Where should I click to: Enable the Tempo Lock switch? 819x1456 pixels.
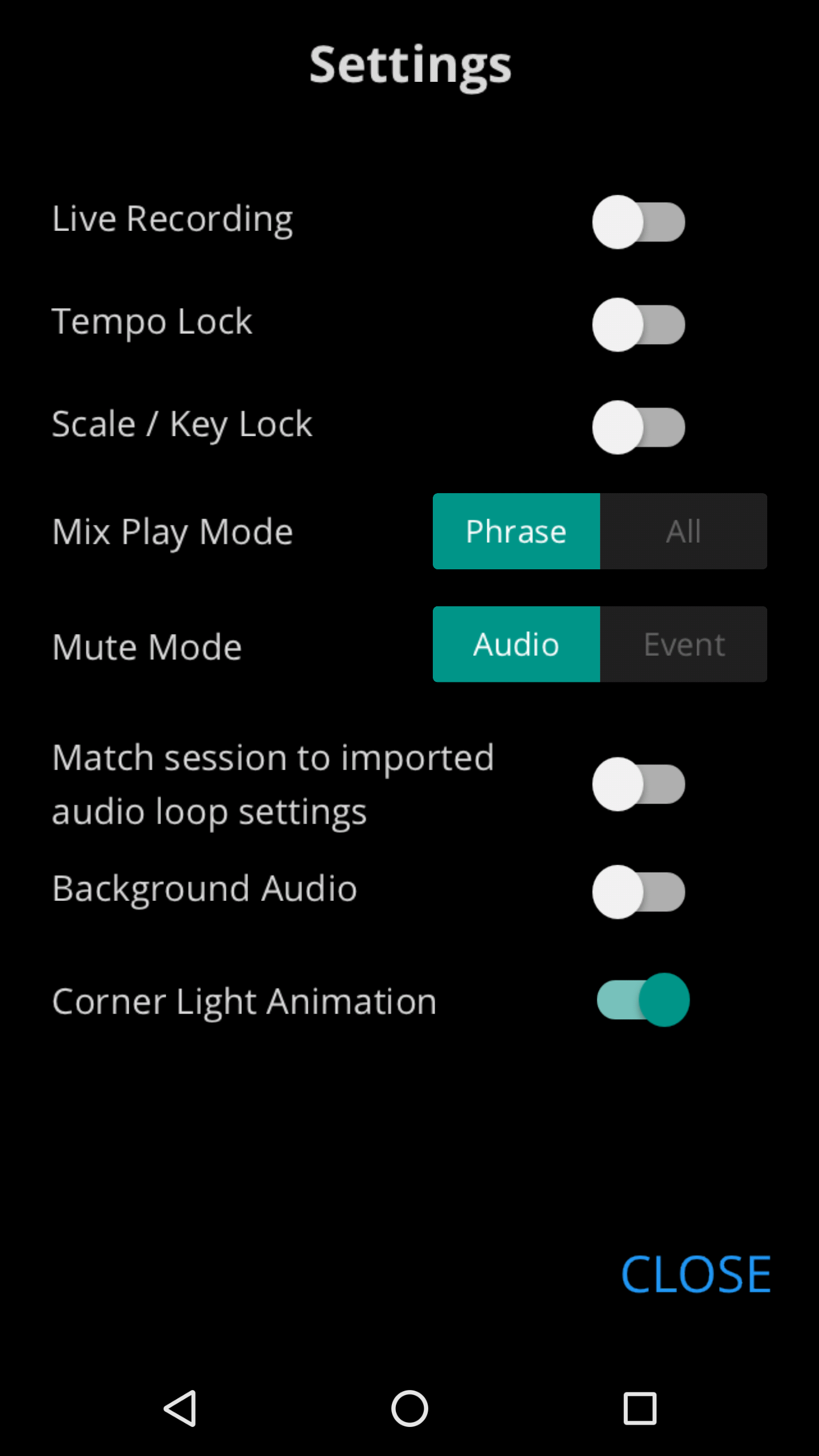click(639, 325)
